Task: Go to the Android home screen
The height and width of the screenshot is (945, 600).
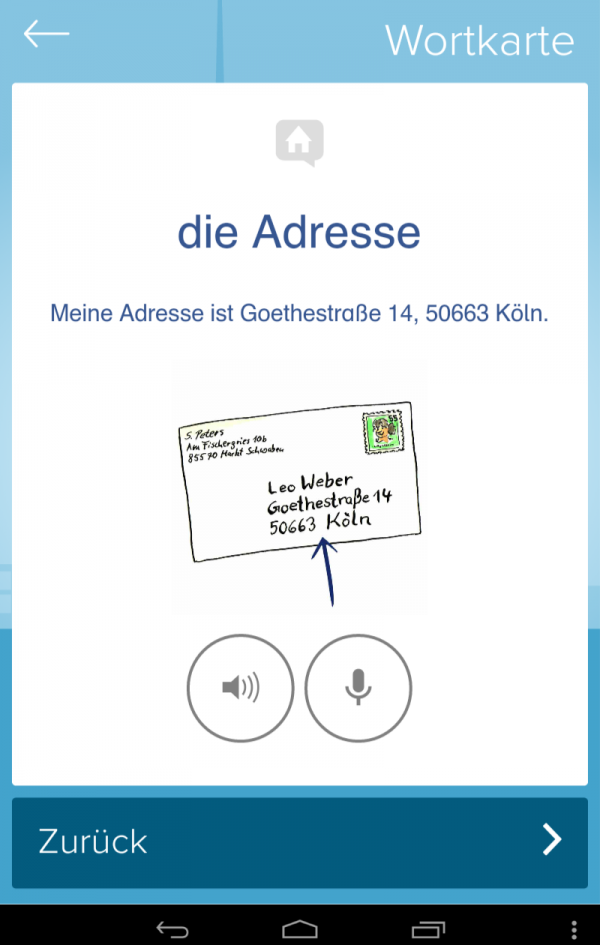Action: click(300, 929)
